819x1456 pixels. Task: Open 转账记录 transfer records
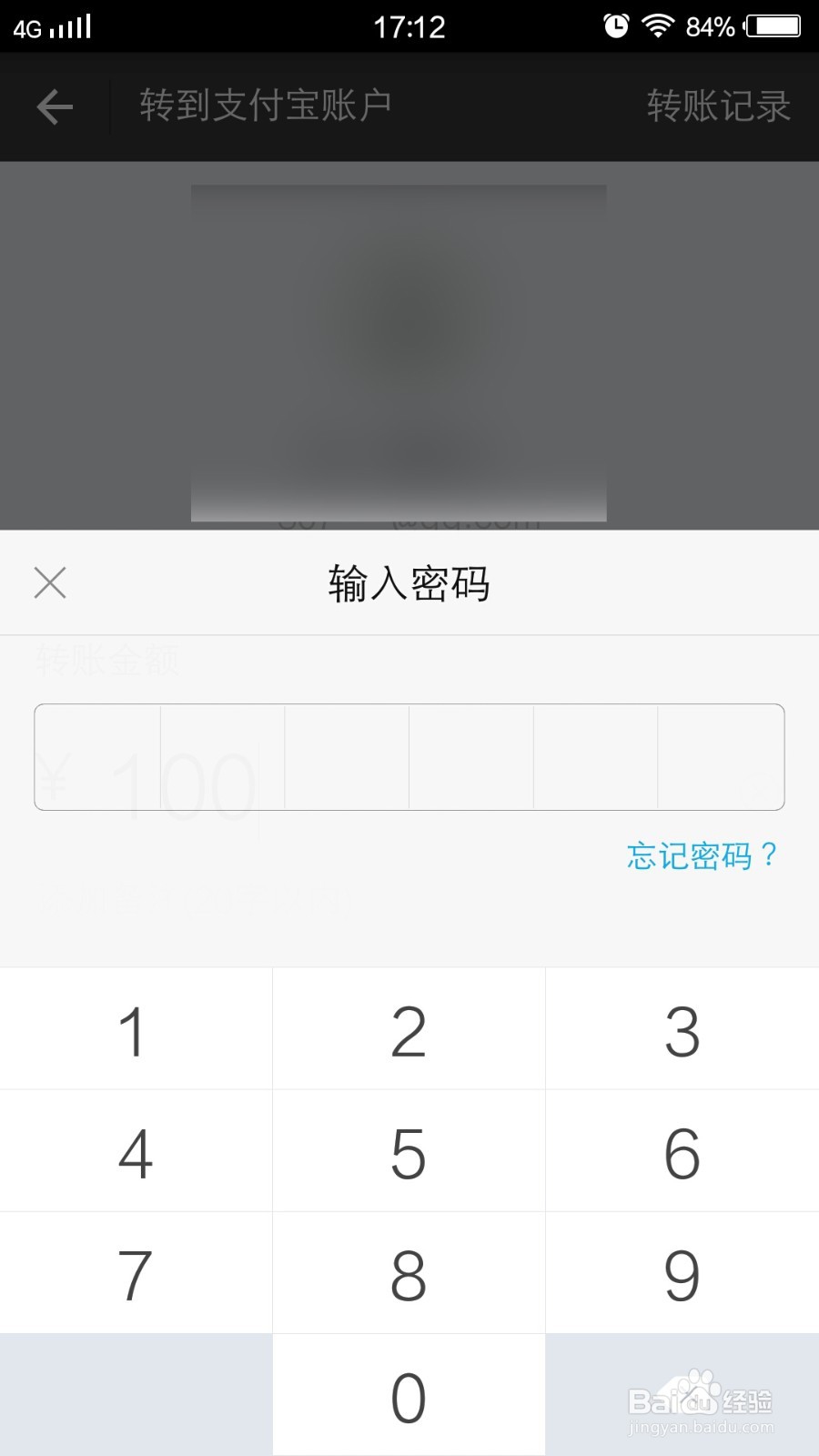pyautogui.click(x=719, y=106)
